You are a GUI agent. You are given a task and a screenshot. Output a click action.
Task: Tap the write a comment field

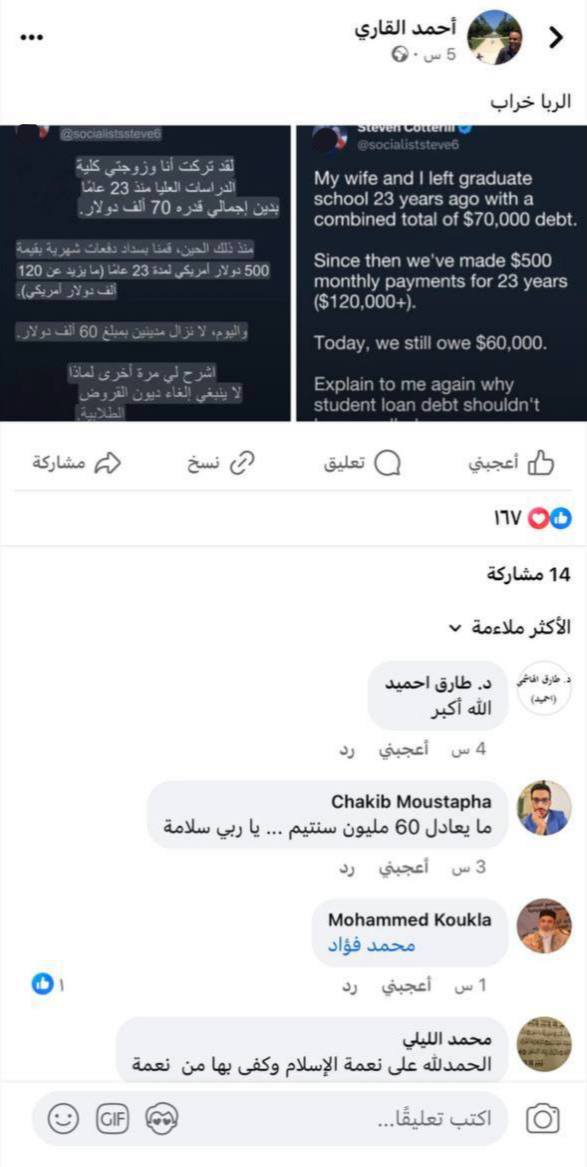click(271, 1119)
